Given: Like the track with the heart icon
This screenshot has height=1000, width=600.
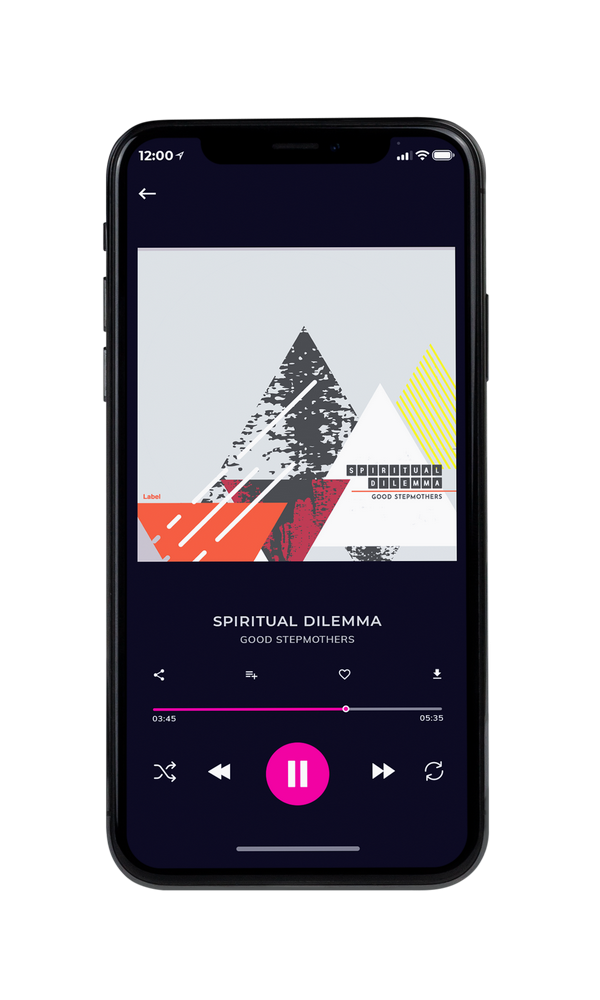Looking at the screenshot, I should pyautogui.click(x=344, y=674).
